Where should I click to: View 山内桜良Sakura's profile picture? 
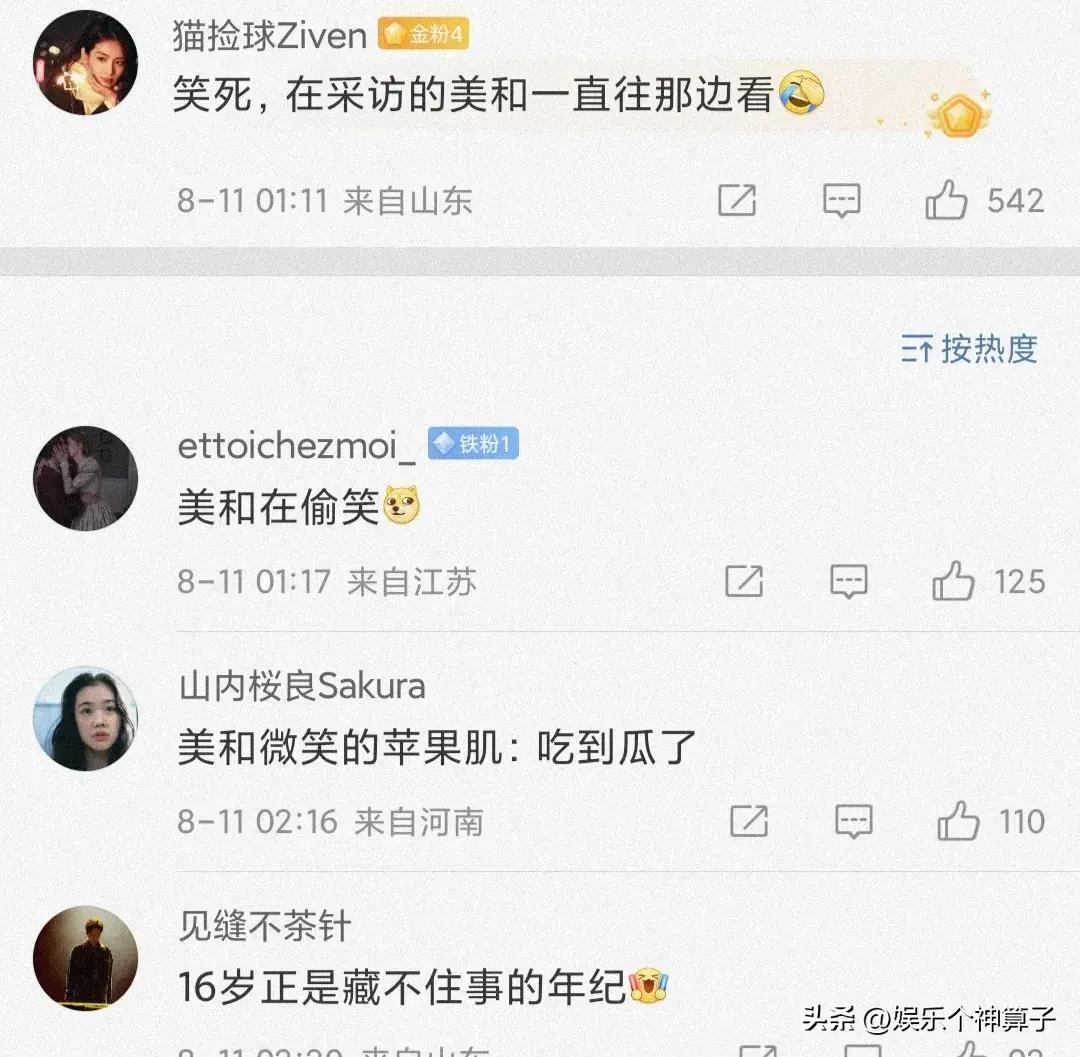[85, 718]
